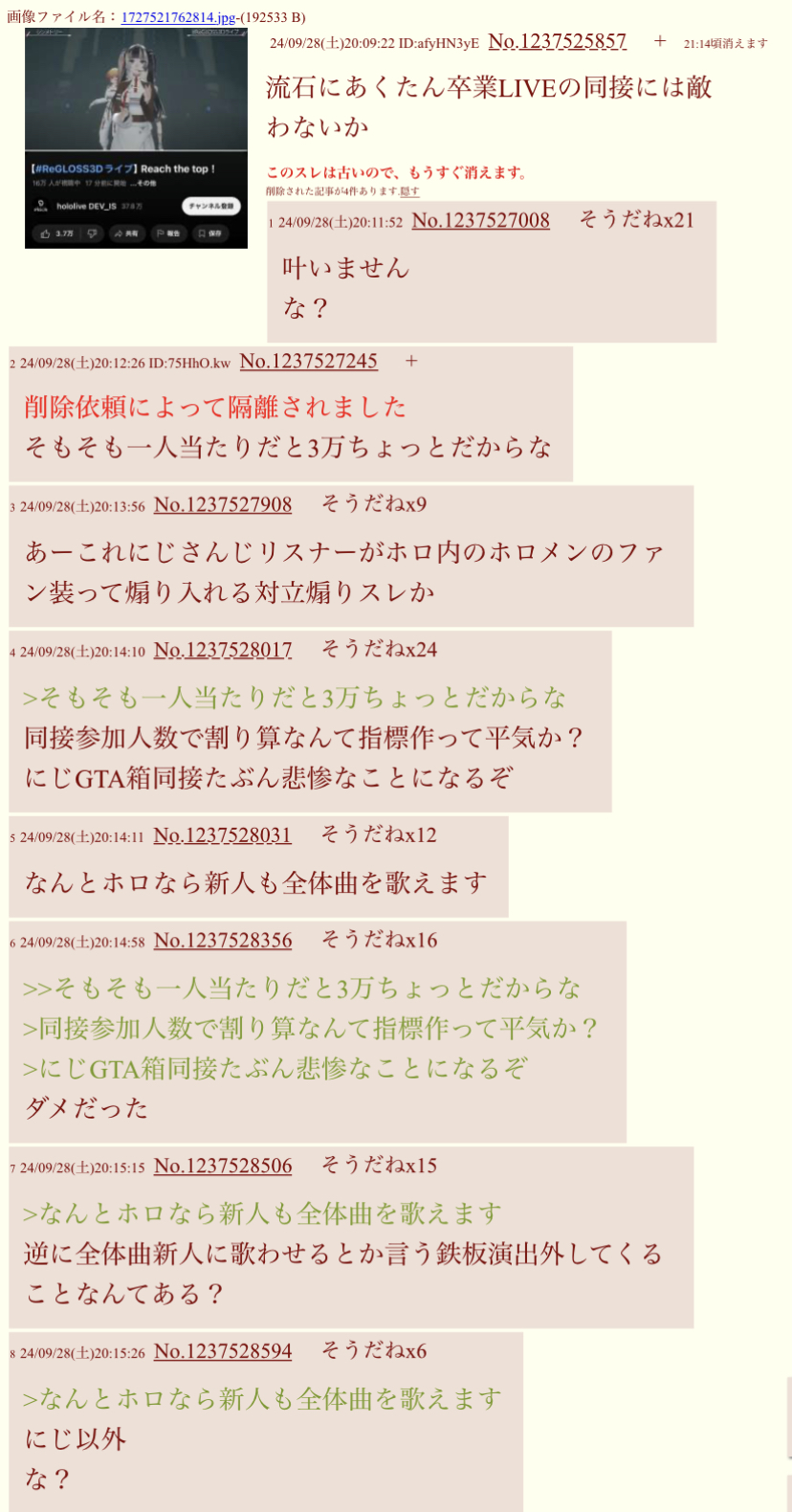This screenshot has height=1512, width=792.
Task: Select post number No.1237528356
Action: [x=223, y=941]
